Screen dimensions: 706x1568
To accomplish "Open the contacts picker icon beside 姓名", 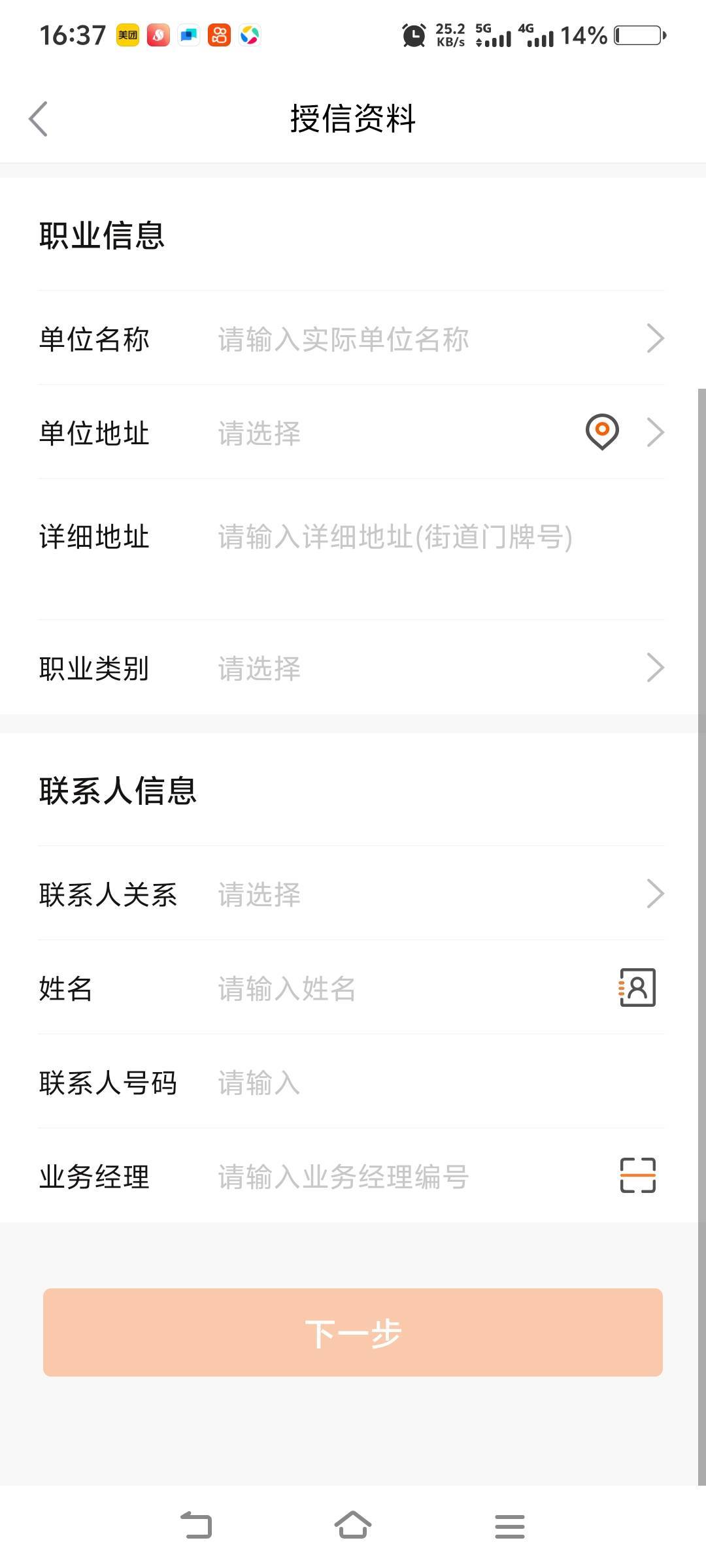I will click(x=637, y=987).
